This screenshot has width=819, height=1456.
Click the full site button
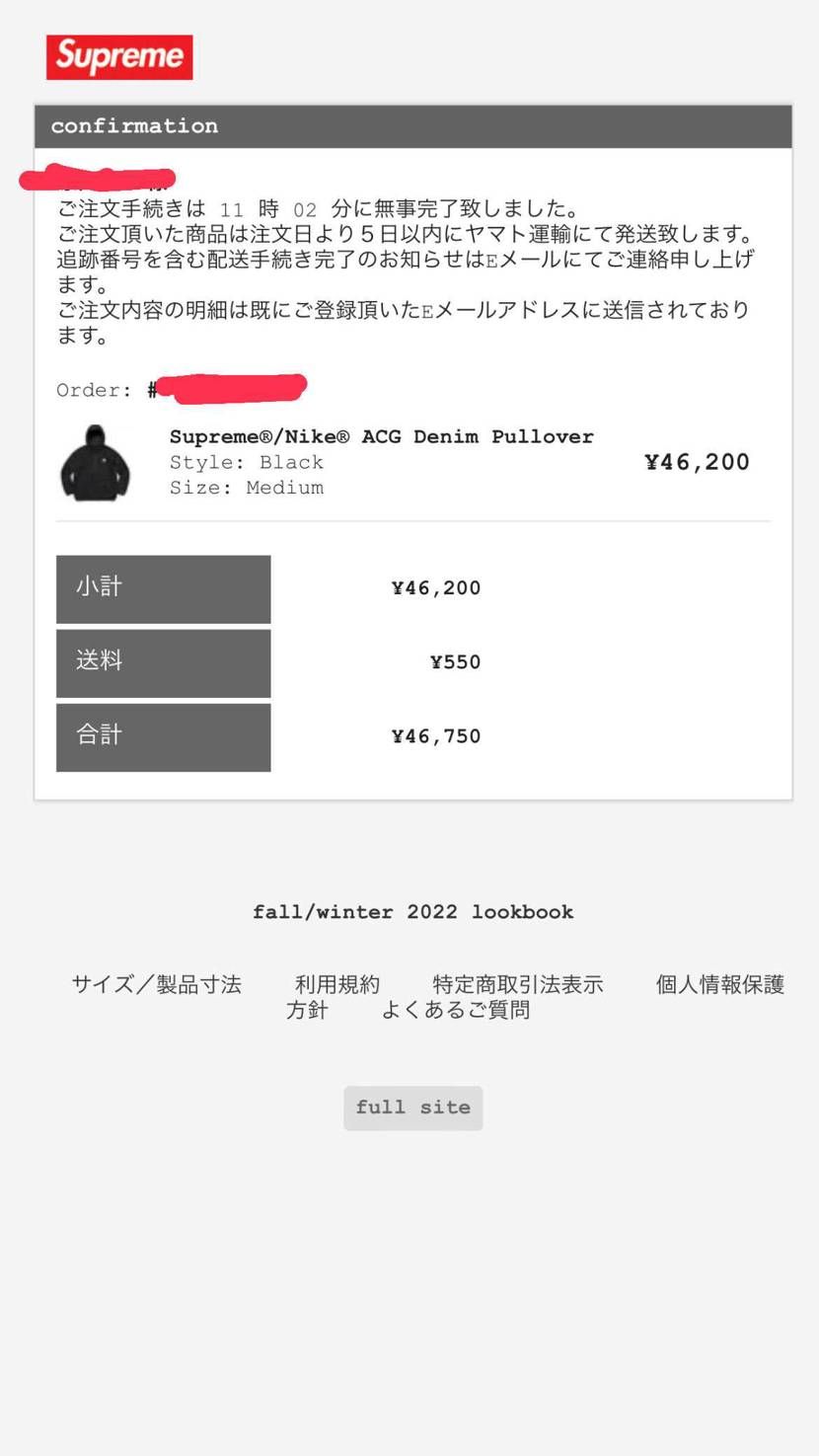(x=412, y=1108)
